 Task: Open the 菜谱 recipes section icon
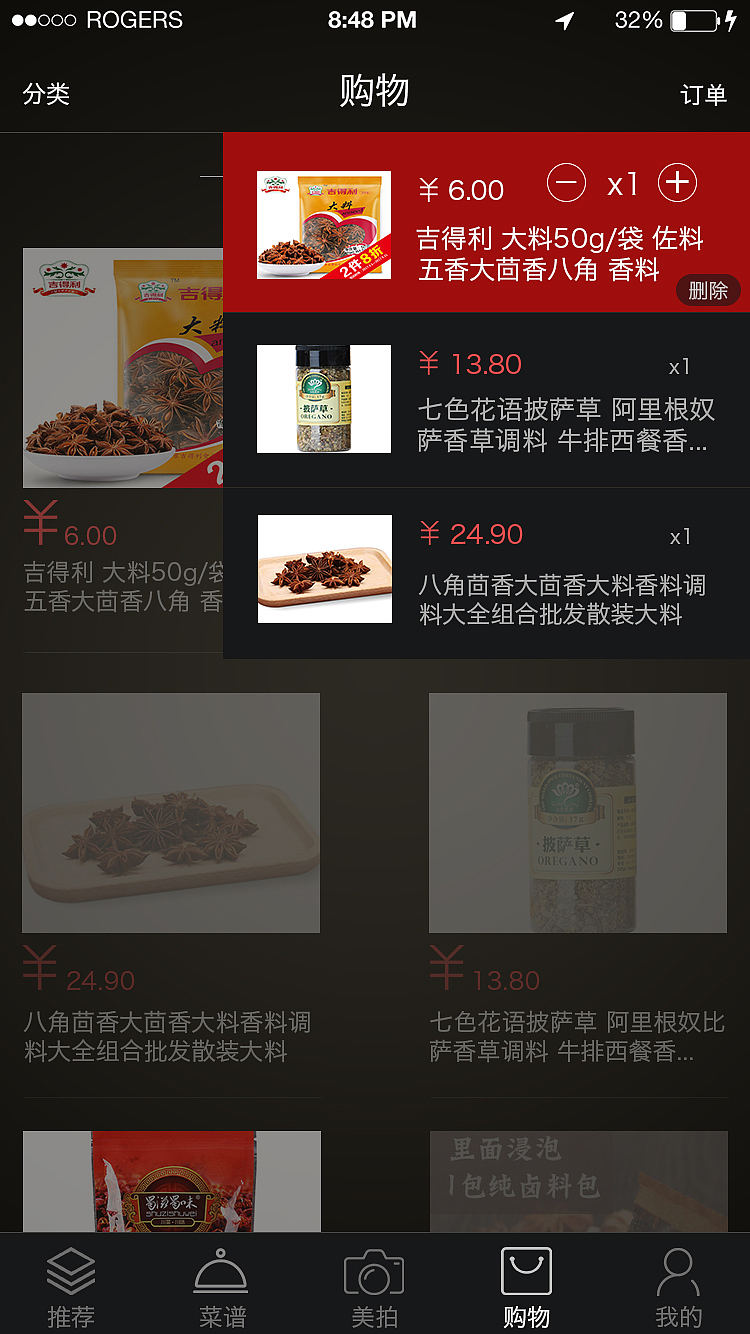[x=222, y=1272]
